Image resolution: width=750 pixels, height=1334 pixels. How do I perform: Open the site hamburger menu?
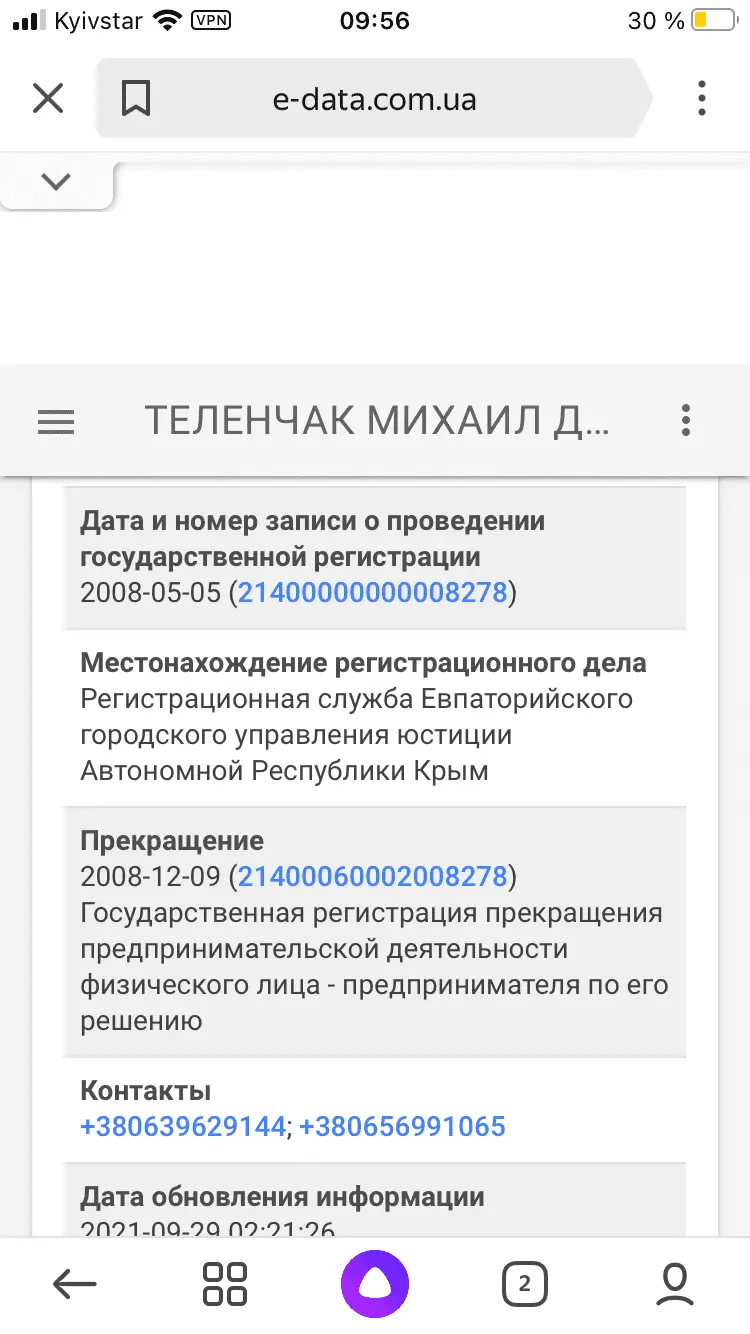tap(57, 422)
